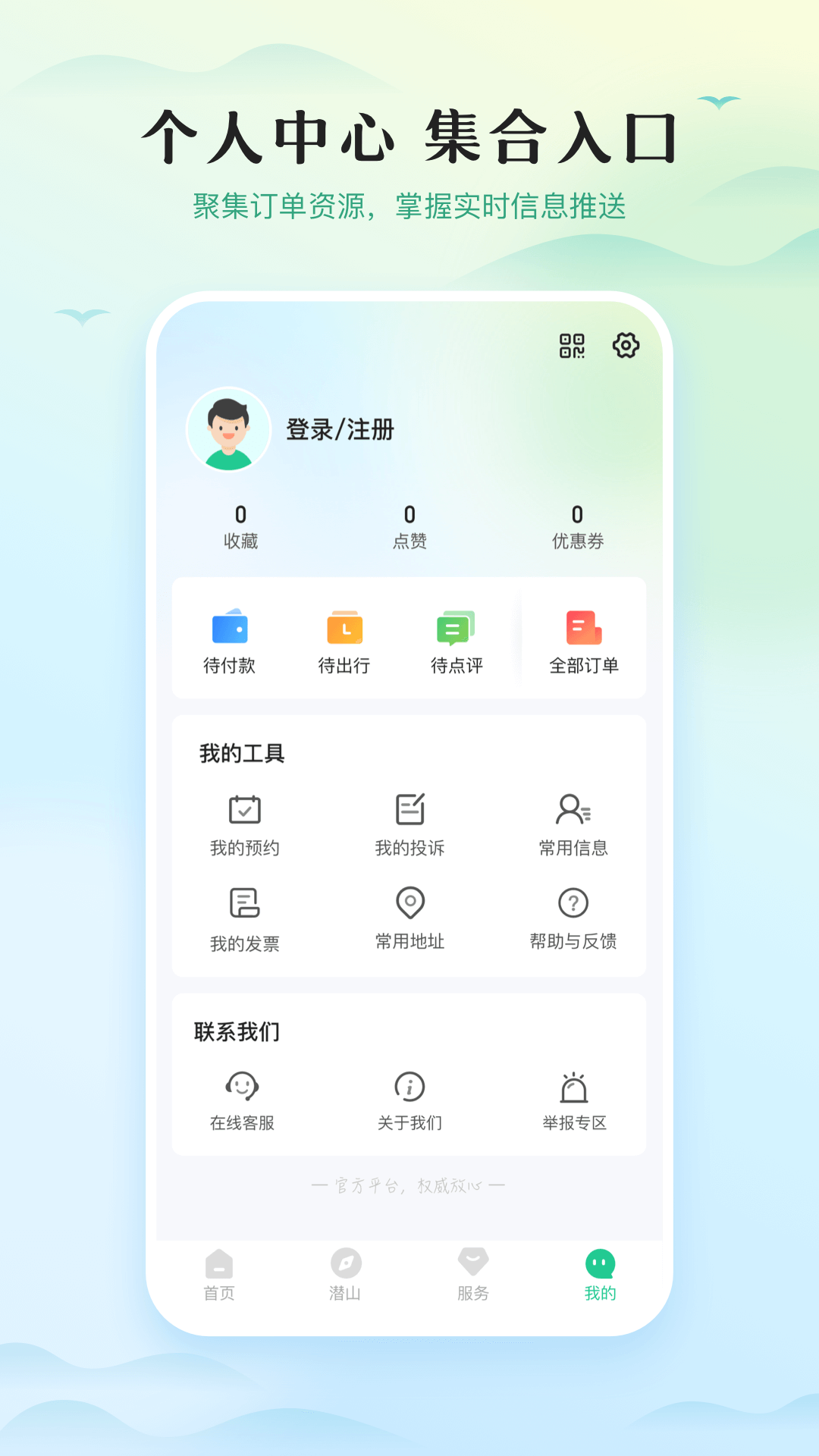The width and height of the screenshot is (819, 1456).
Task: Open 常用地址 saved addresses
Action: (409, 918)
